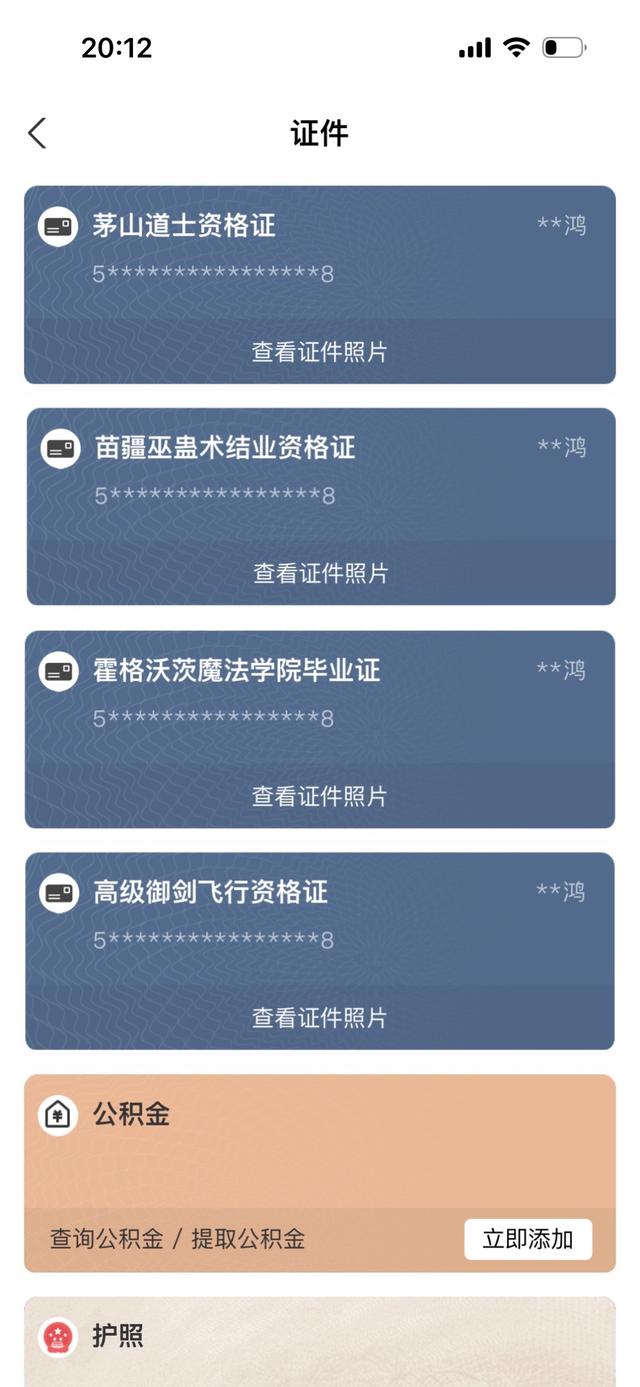Go back from the 证件 page
This screenshot has height=1387, width=640.
point(37,133)
